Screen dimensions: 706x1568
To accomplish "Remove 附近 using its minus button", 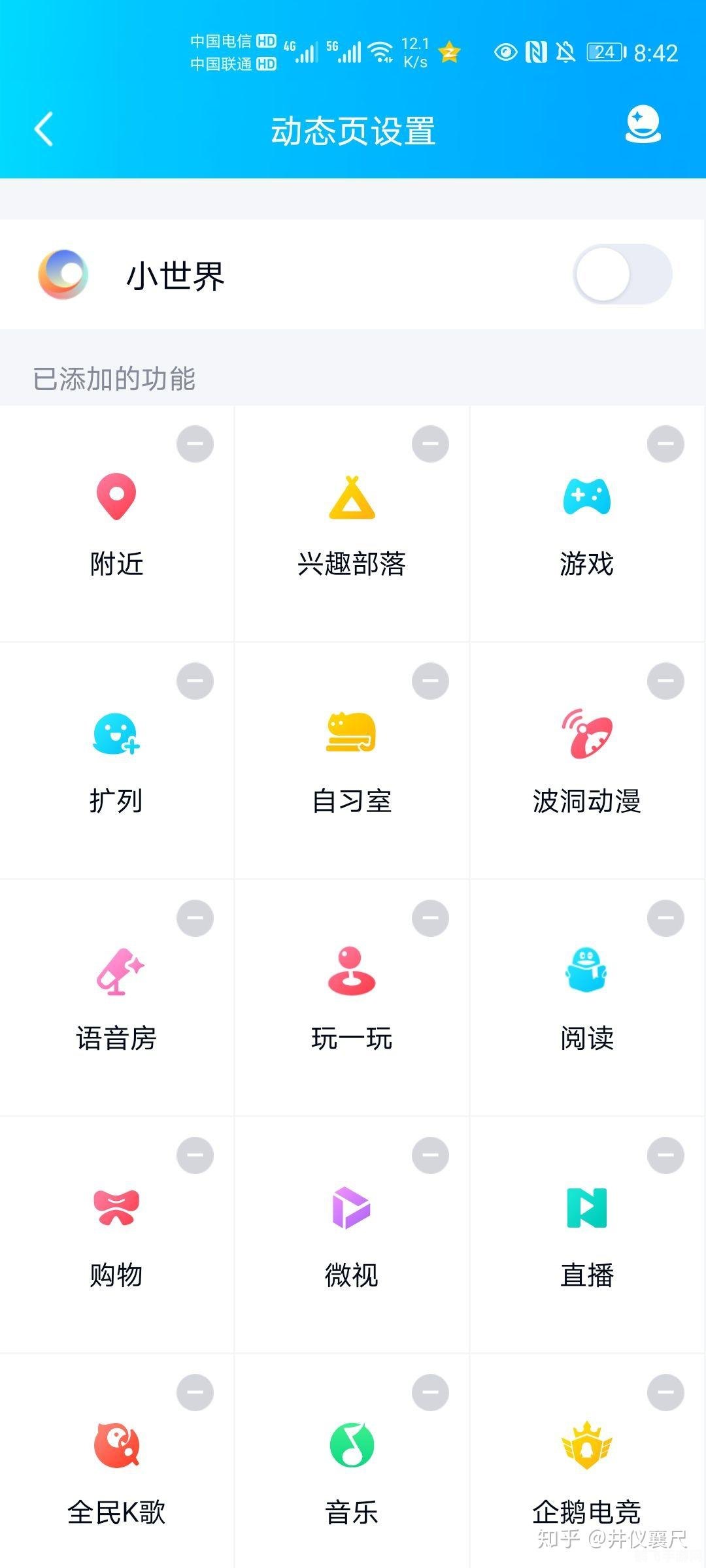I will point(194,444).
